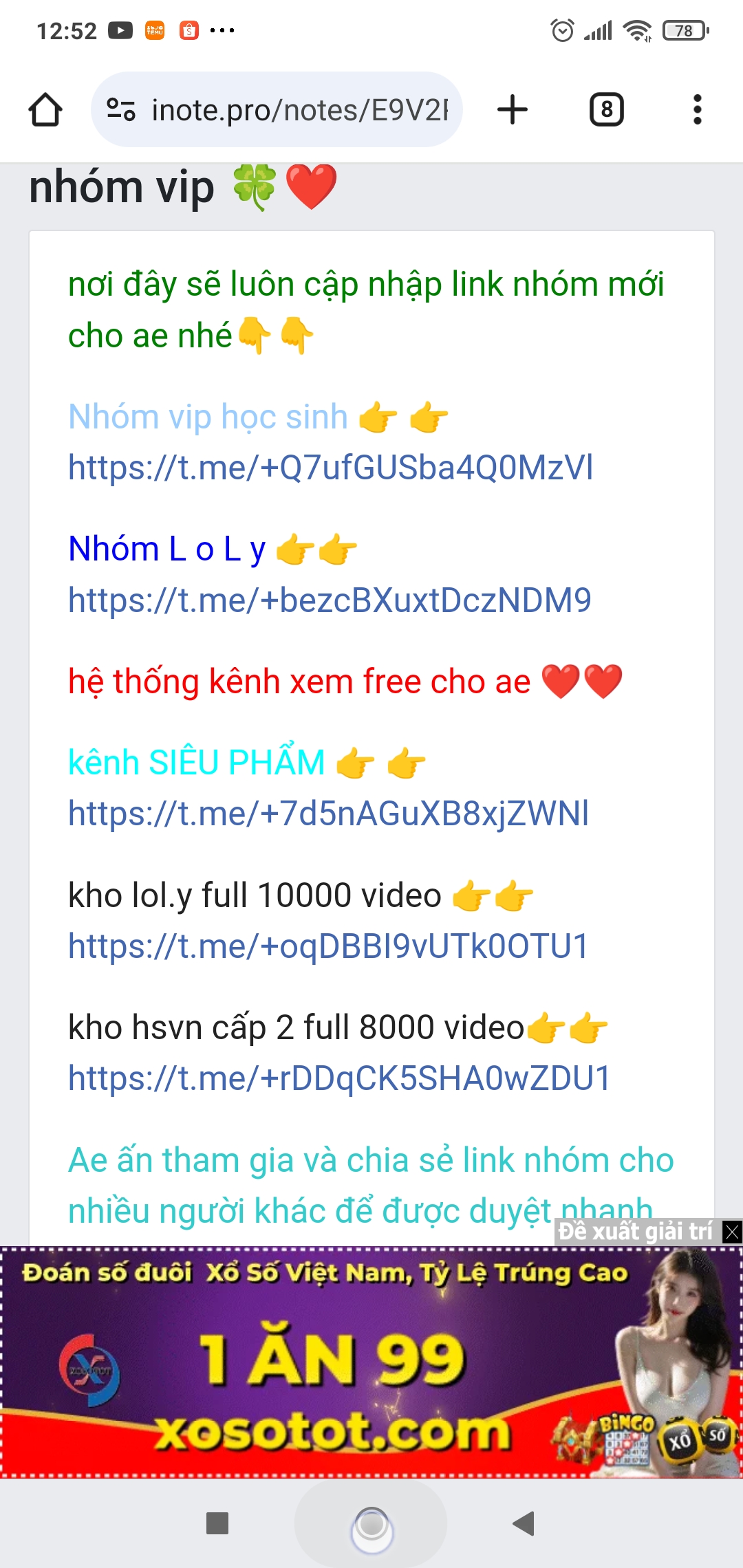
Task: Tap the alarm clock status icon
Action: (x=561, y=30)
